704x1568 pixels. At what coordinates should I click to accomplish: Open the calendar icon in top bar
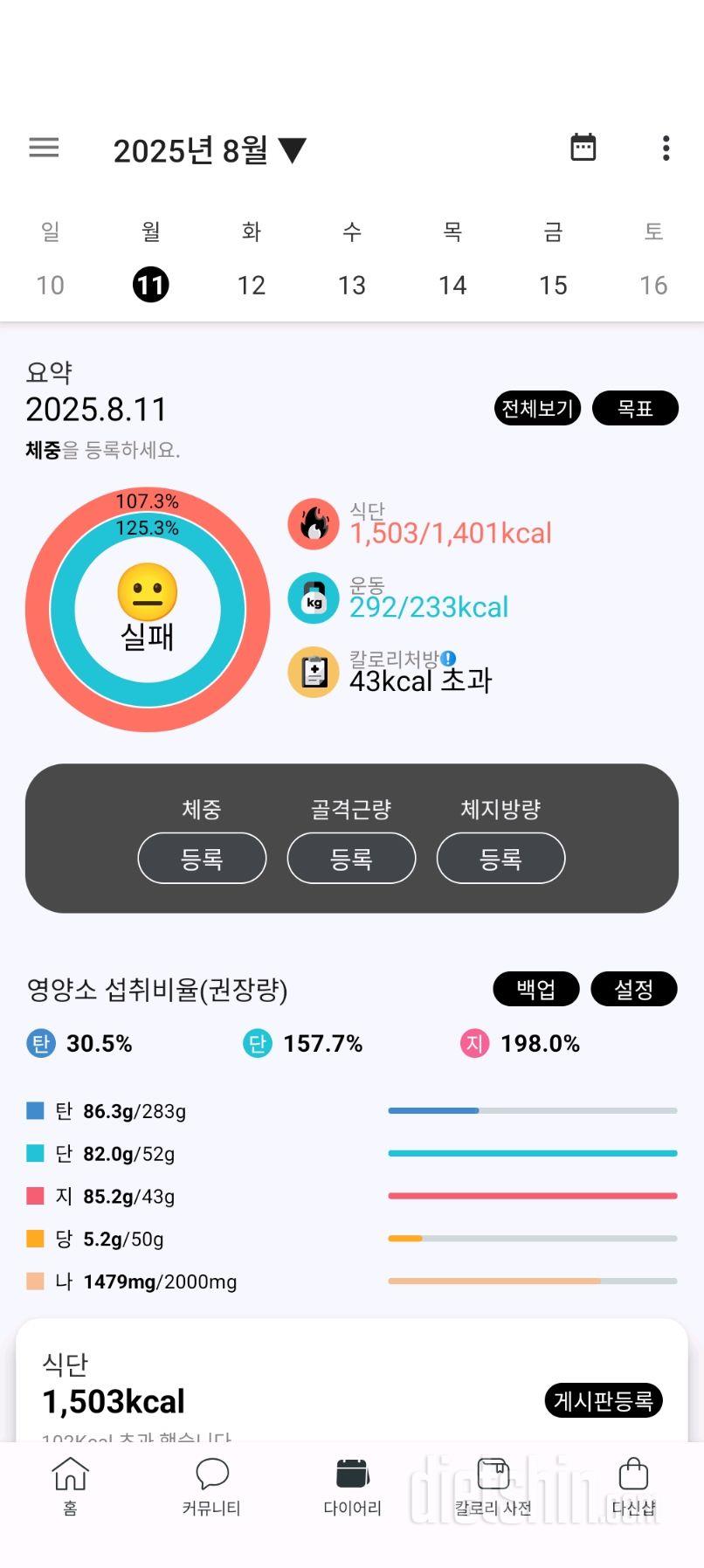(583, 148)
